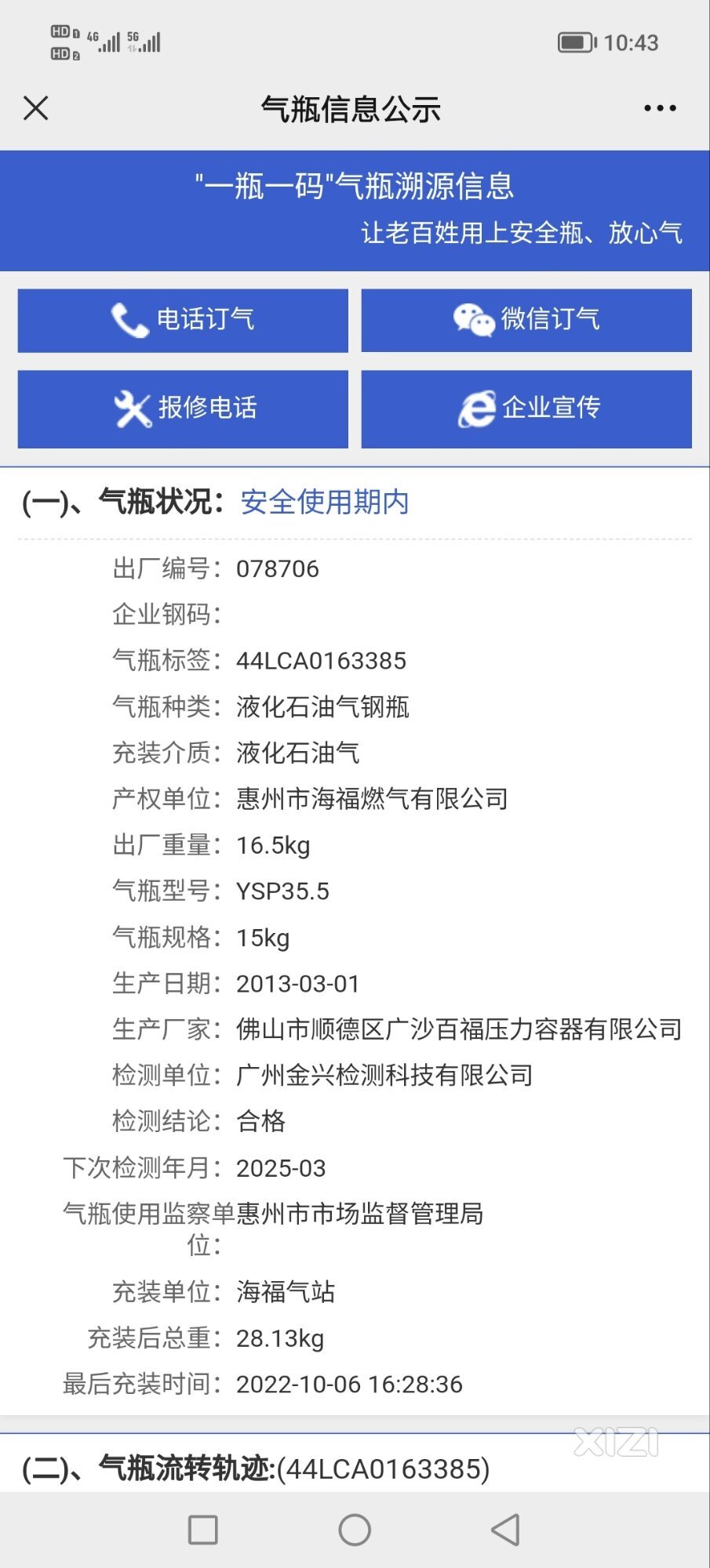This screenshot has width=710, height=1568.
Task: Close the gas cylinder info page
Action: (36, 108)
